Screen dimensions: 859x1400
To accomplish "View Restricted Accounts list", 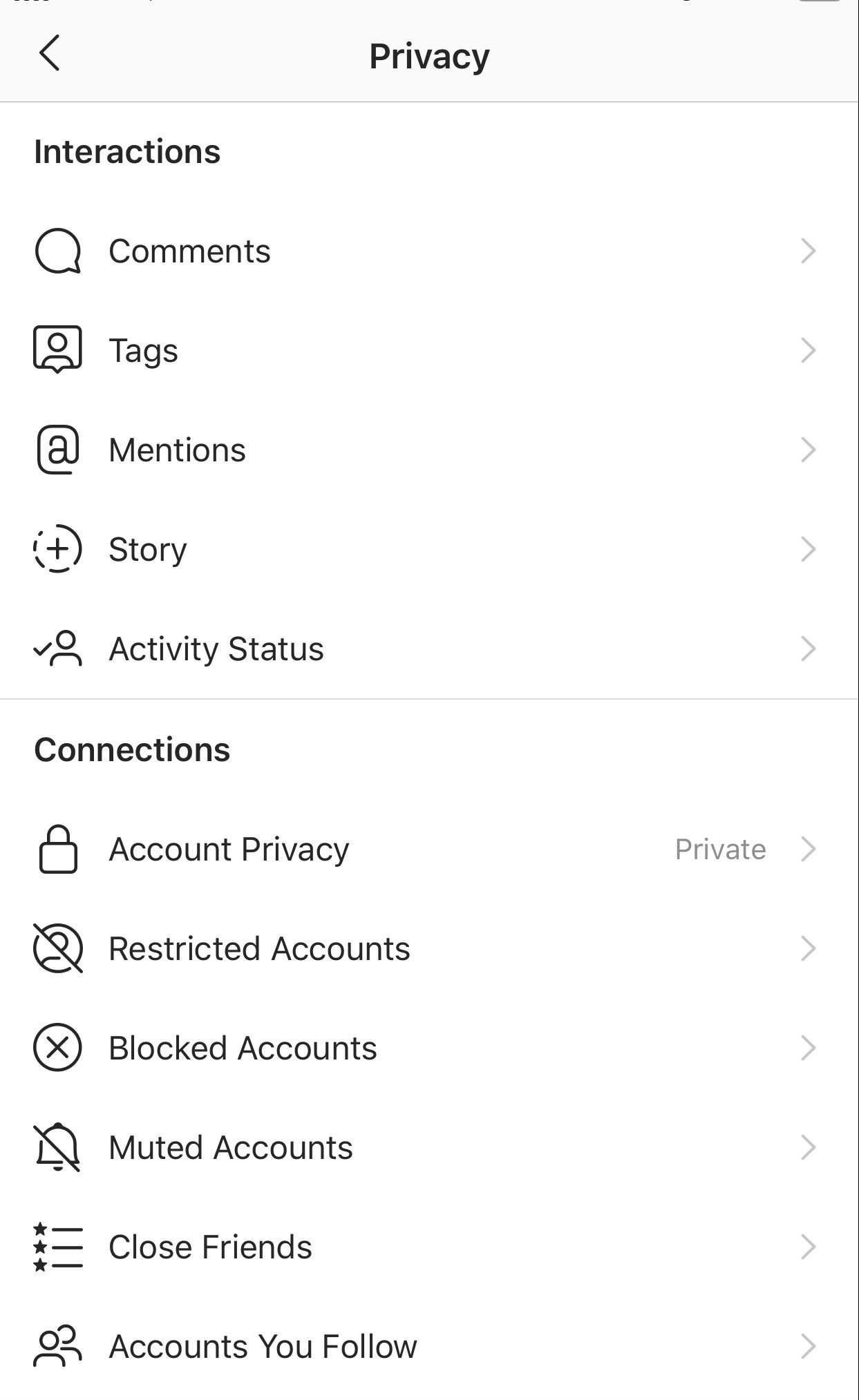I will 429,948.
